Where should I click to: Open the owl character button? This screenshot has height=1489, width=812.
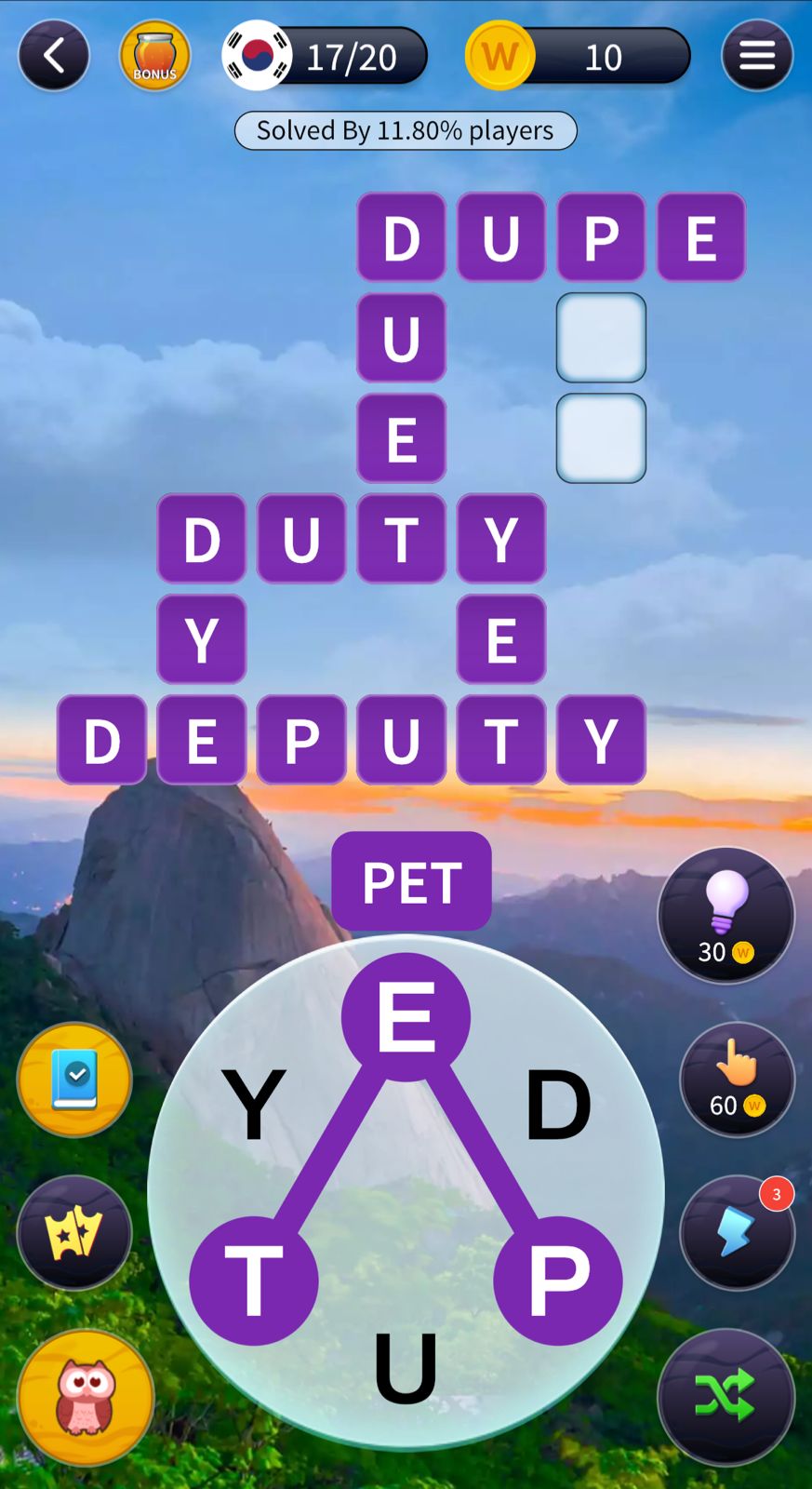pyautogui.click(x=86, y=1397)
